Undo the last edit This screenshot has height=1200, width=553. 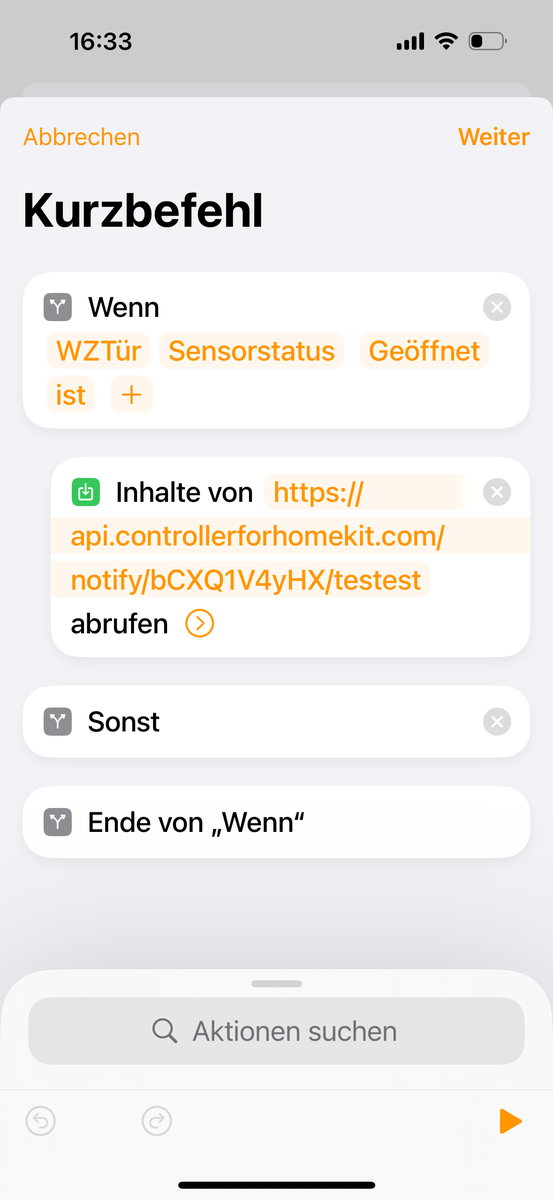click(41, 1121)
